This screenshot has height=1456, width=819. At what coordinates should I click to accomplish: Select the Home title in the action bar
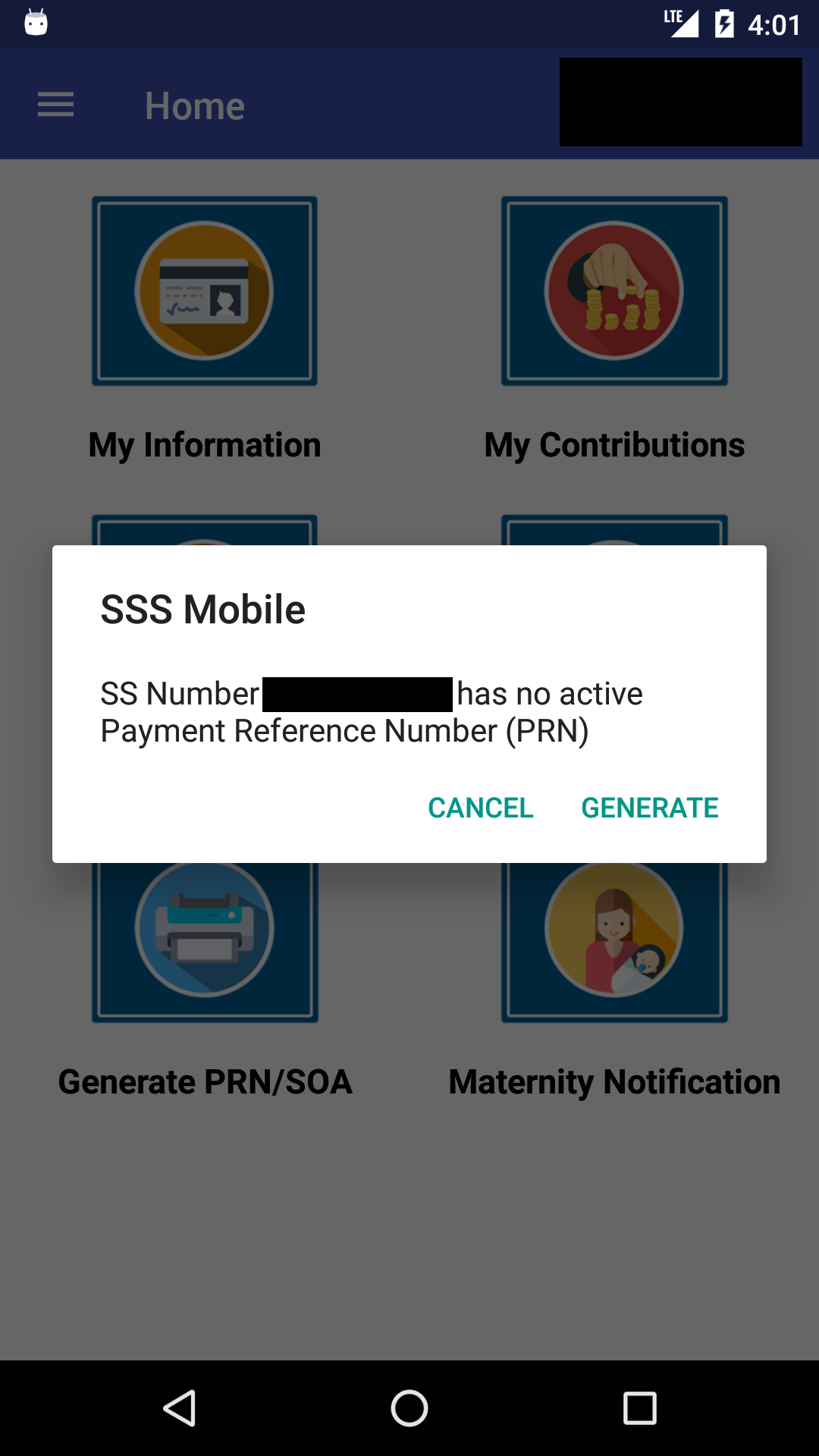tap(194, 104)
